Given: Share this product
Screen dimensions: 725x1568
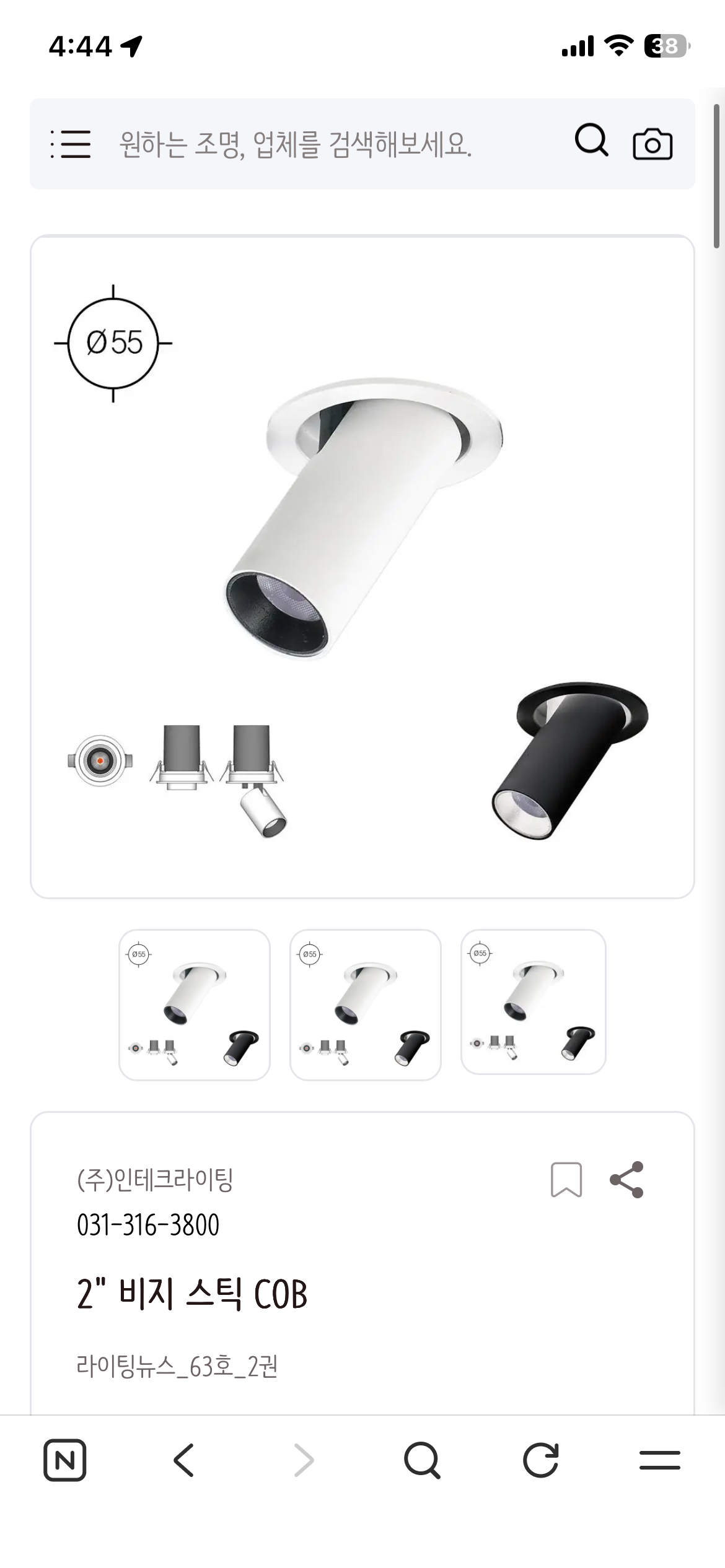Looking at the screenshot, I should click(626, 1180).
